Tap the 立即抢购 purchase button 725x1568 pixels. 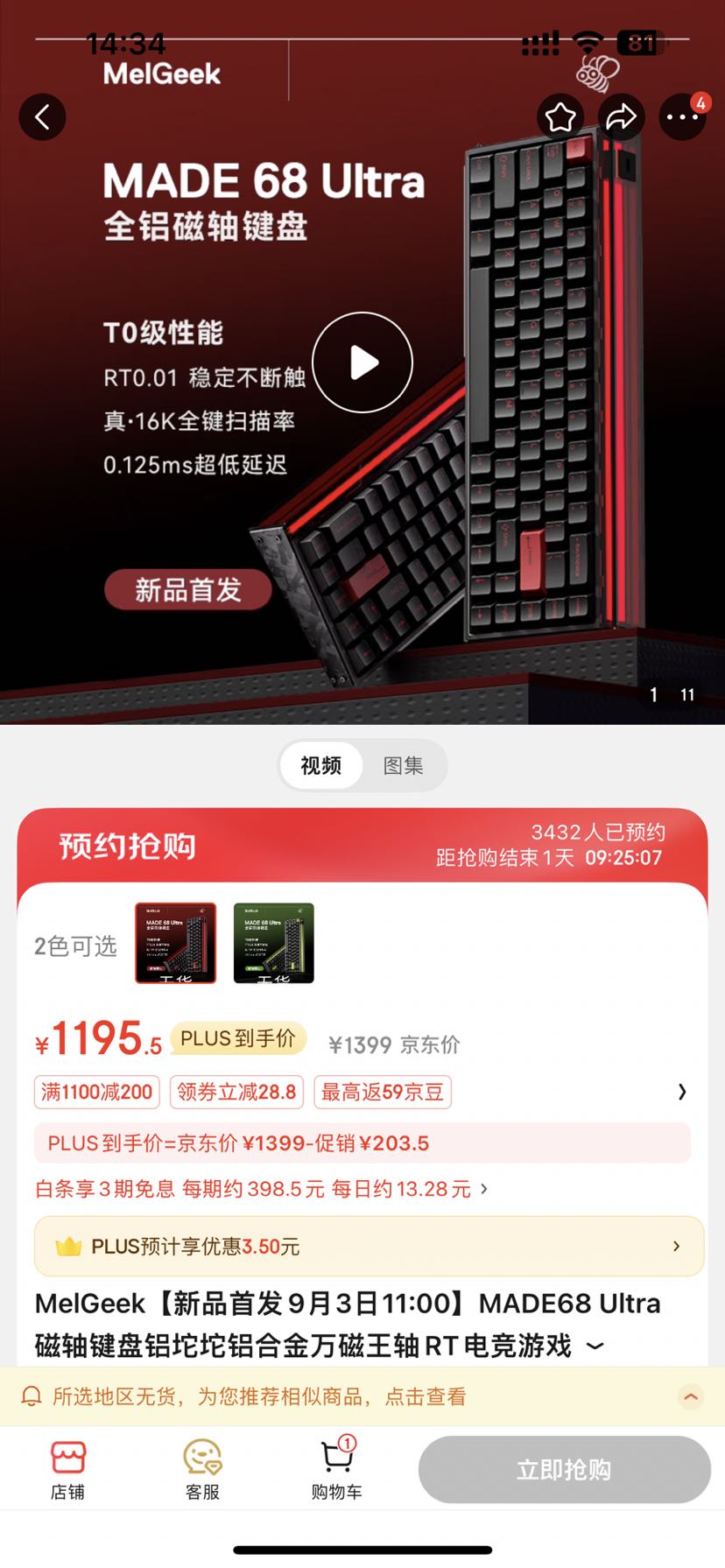coord(564,1469)
